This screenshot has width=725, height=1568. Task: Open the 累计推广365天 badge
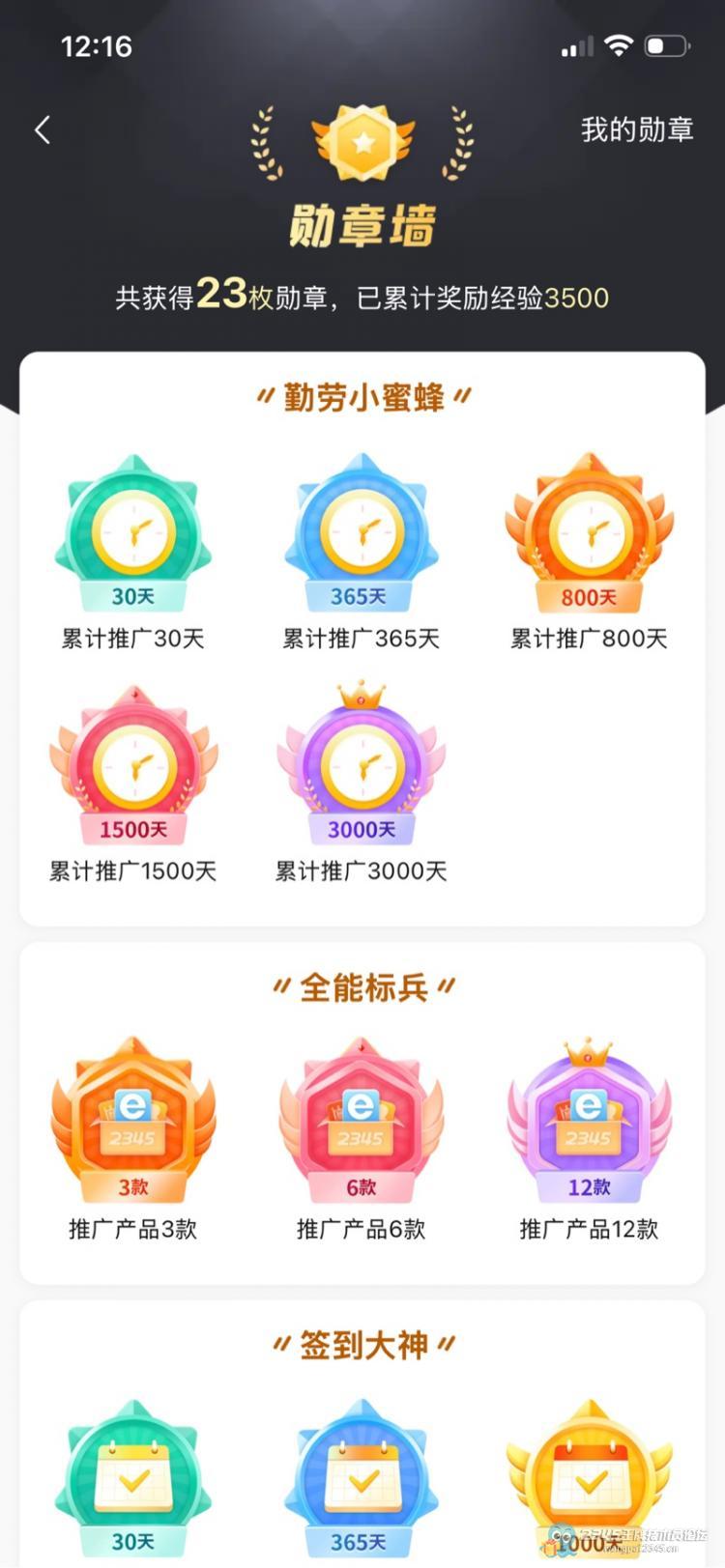click(362, 534)
